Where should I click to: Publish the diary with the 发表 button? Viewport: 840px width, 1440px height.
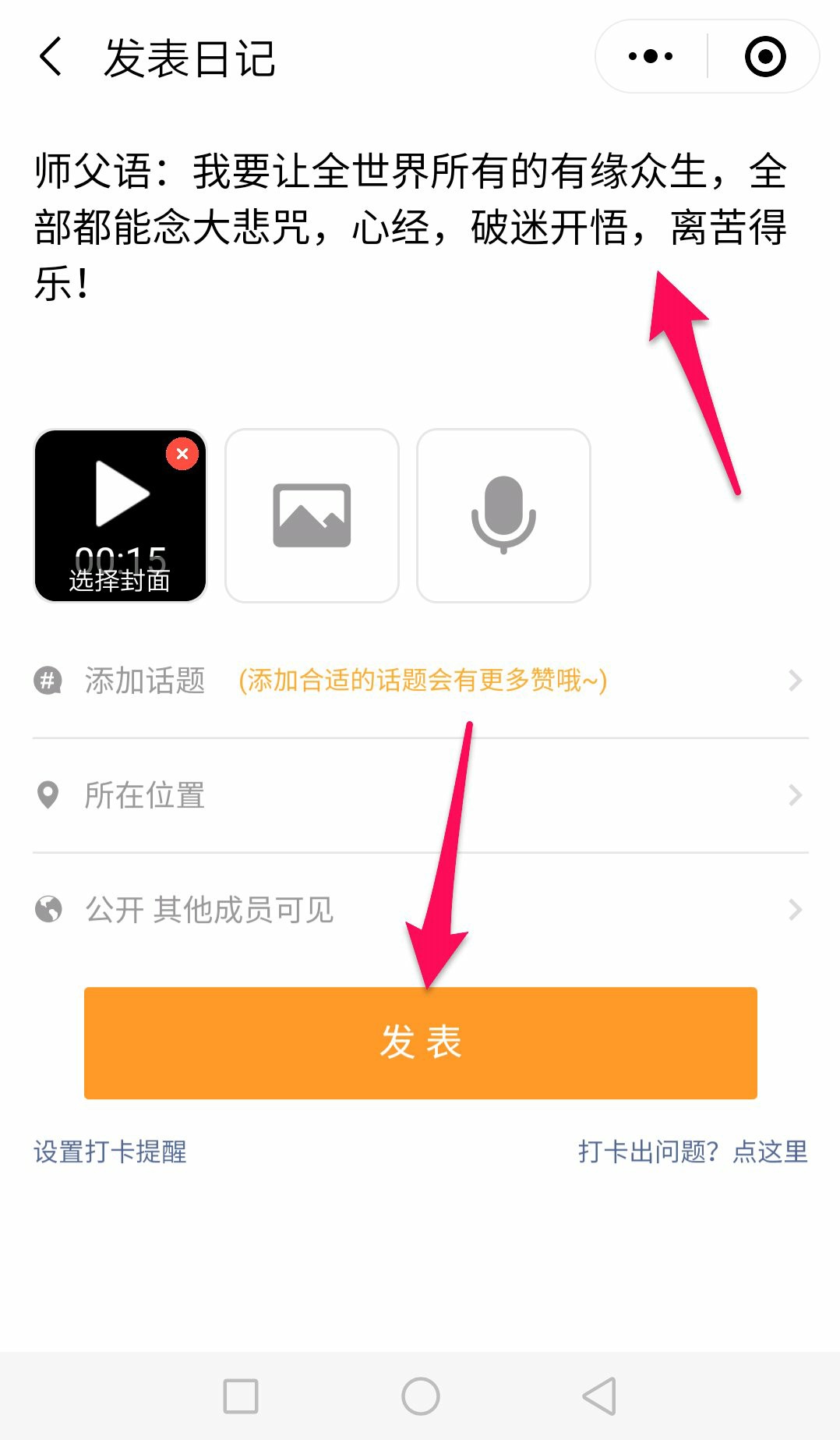tap(421, 1043)
